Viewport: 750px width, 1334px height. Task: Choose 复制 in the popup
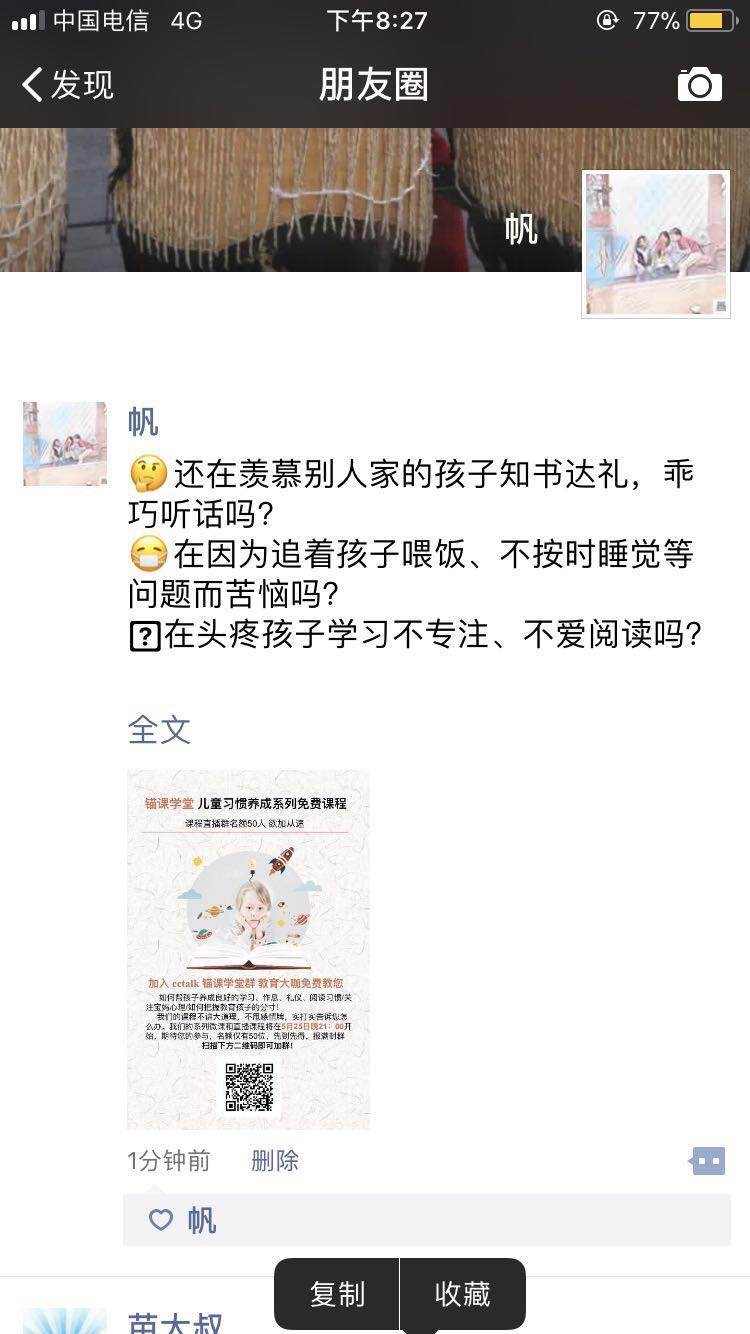click(337, 1294)
